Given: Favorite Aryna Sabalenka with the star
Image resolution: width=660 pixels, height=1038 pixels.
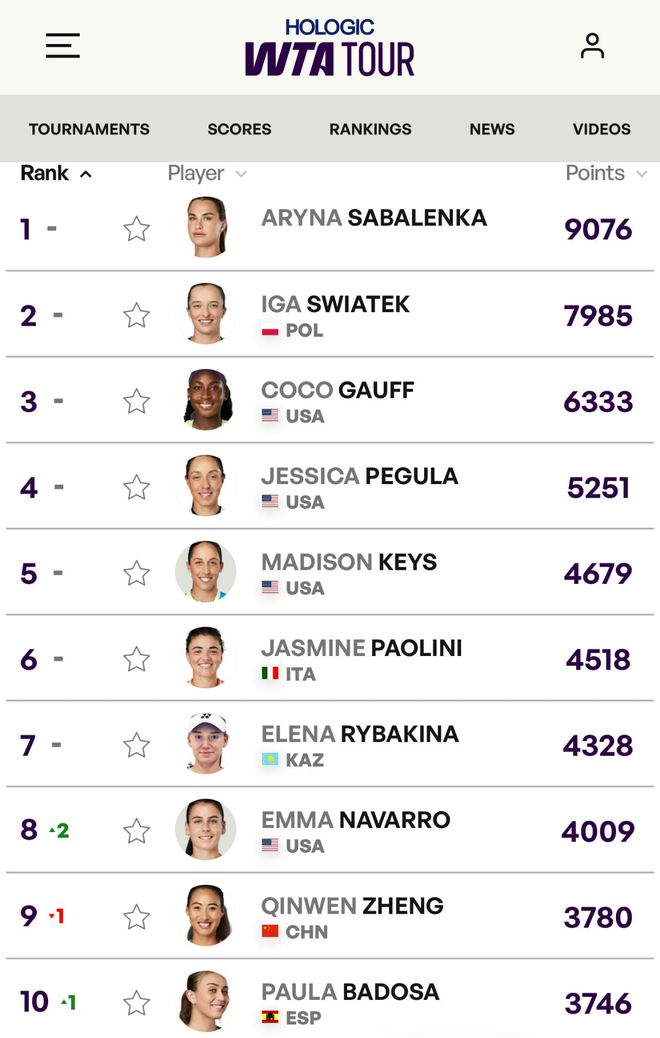Looking at the screenshot, I should [137, 229].
